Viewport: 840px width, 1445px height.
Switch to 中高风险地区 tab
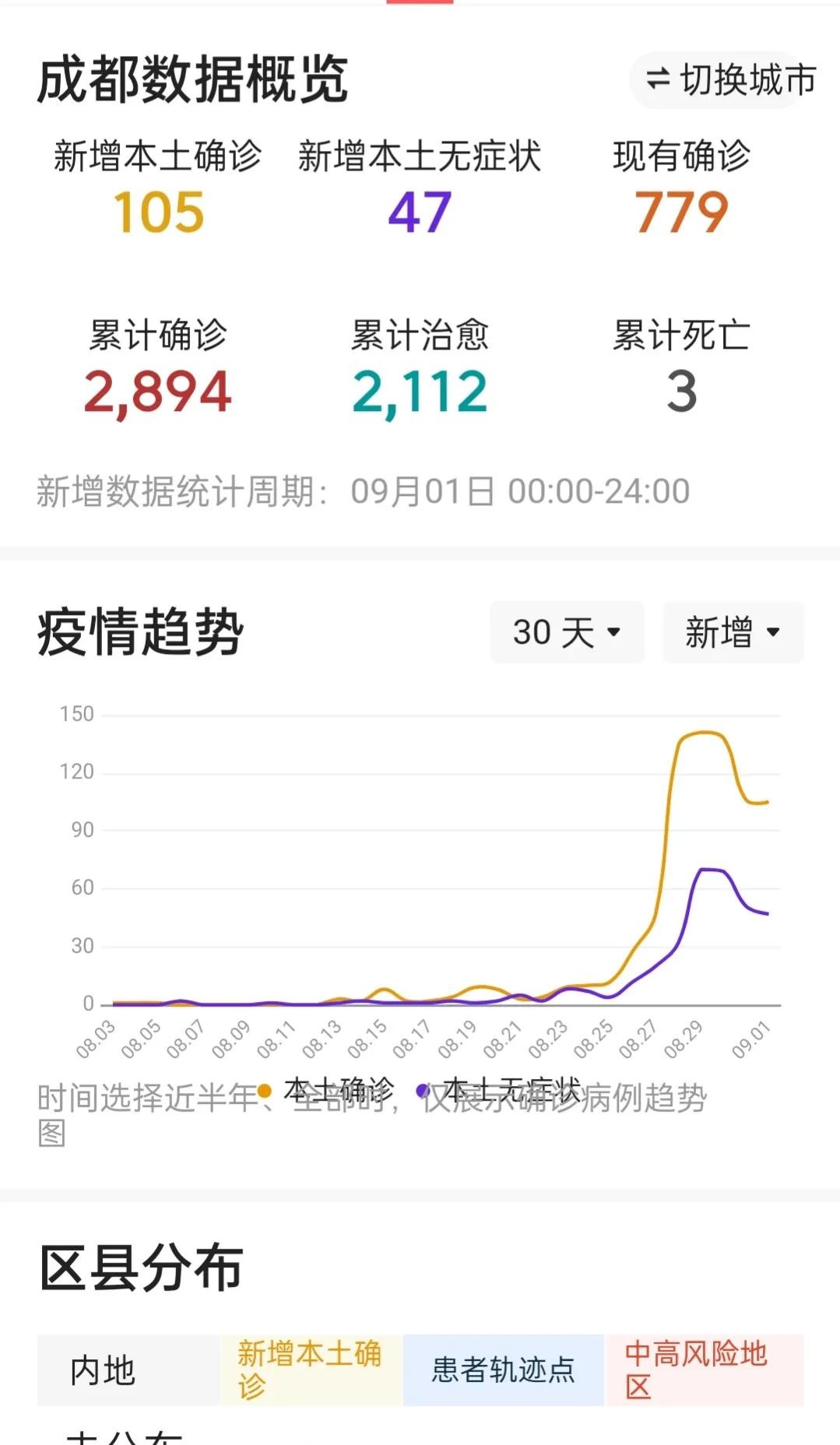tap(704, 1370)
